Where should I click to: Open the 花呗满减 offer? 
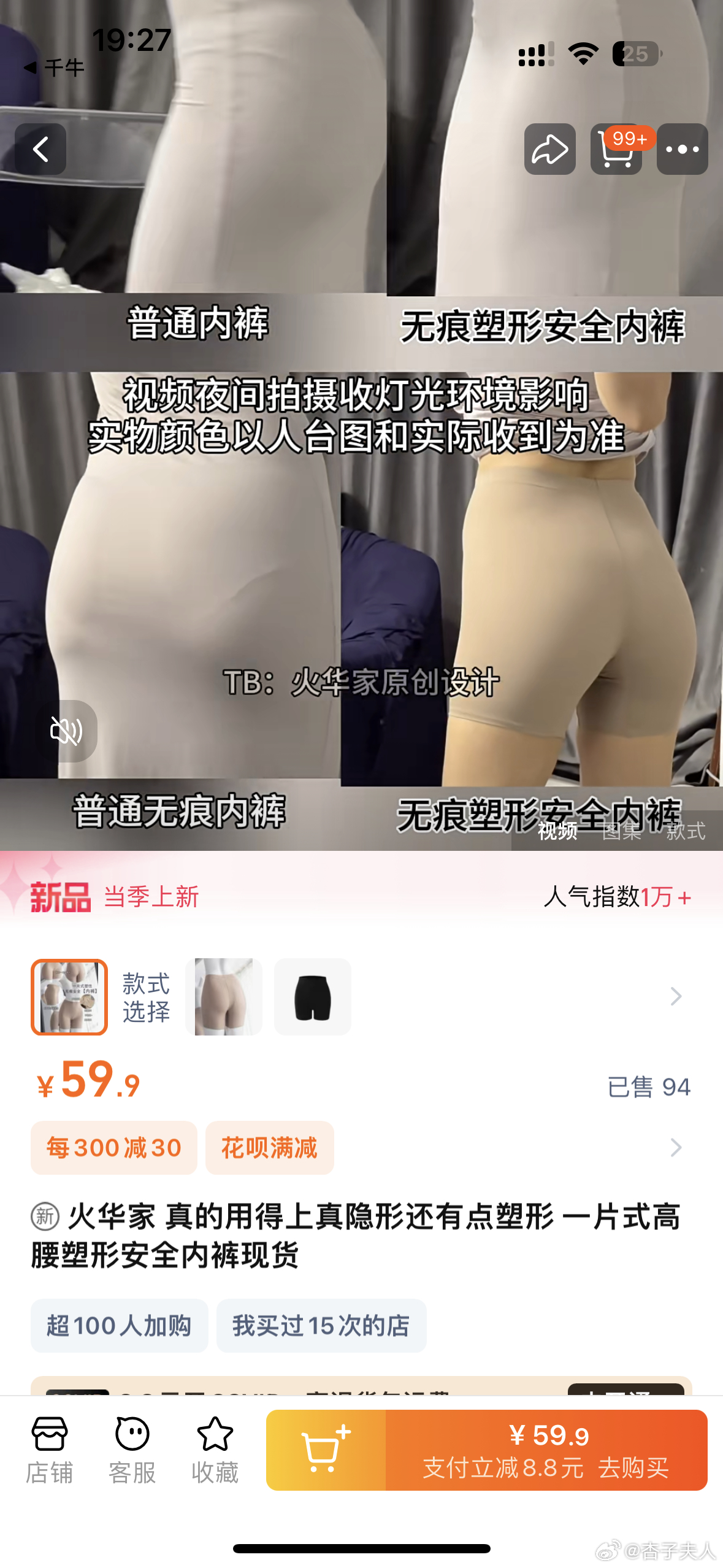tap(269, 1148)
